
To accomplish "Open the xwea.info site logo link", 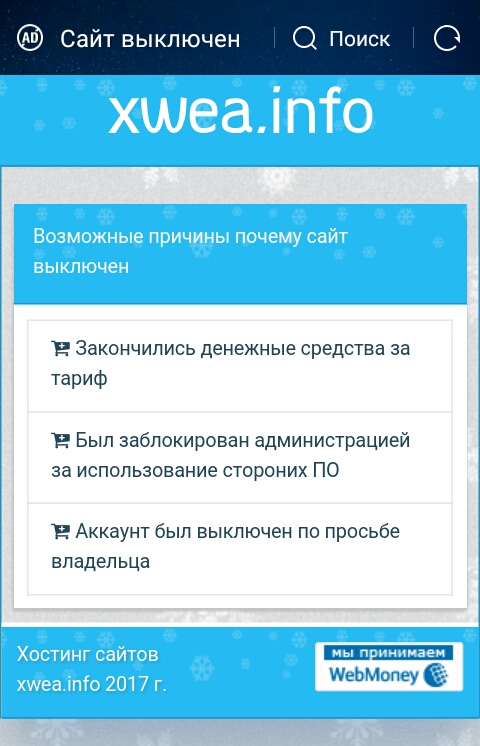I will pyautogui.click(x=241, y=112).
